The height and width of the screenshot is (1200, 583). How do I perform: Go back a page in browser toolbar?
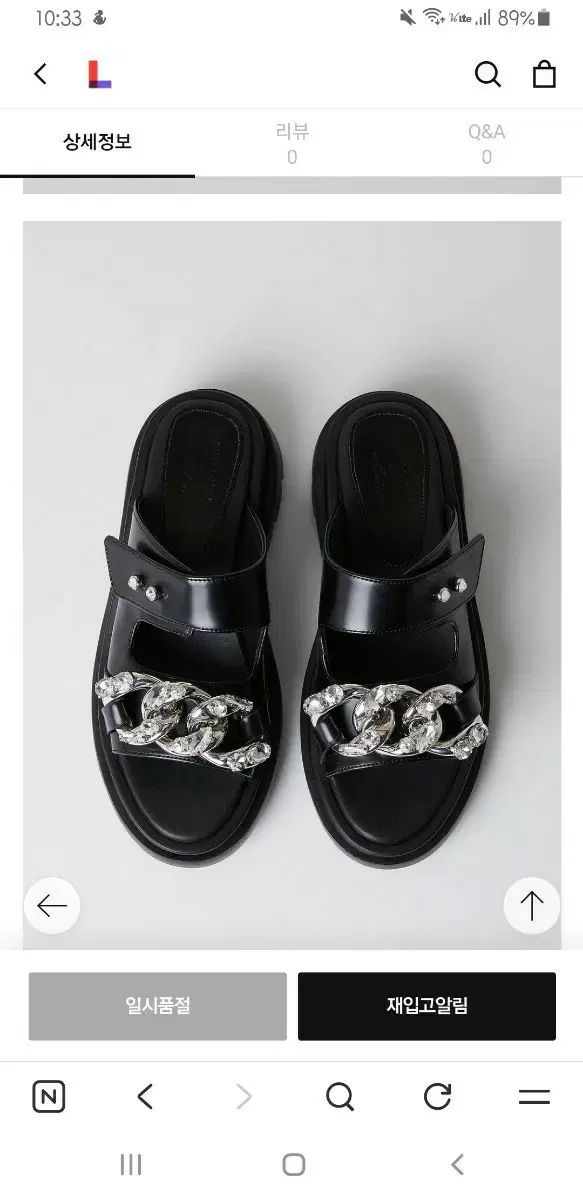145,1097
